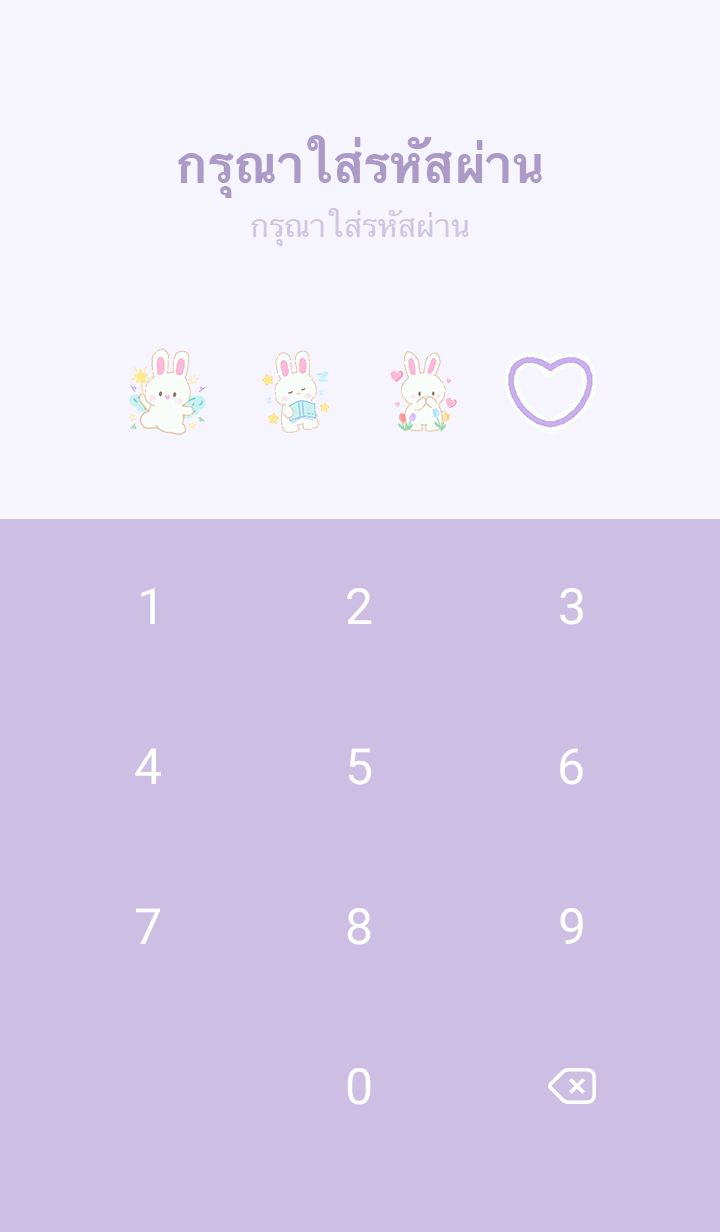Tap the 4 key

click(148, 767)
